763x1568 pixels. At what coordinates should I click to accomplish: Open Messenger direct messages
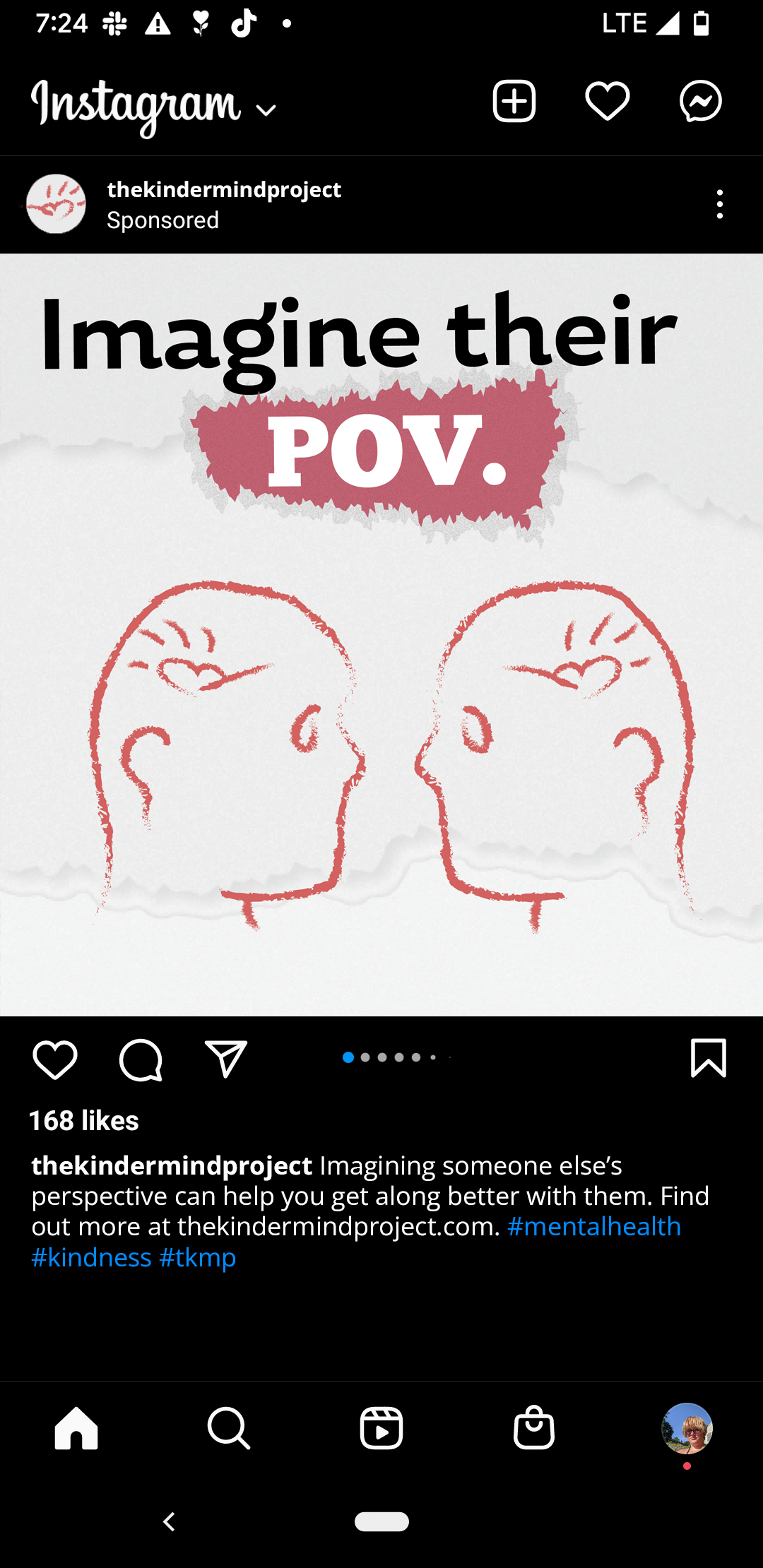click(x=700, y=102)
